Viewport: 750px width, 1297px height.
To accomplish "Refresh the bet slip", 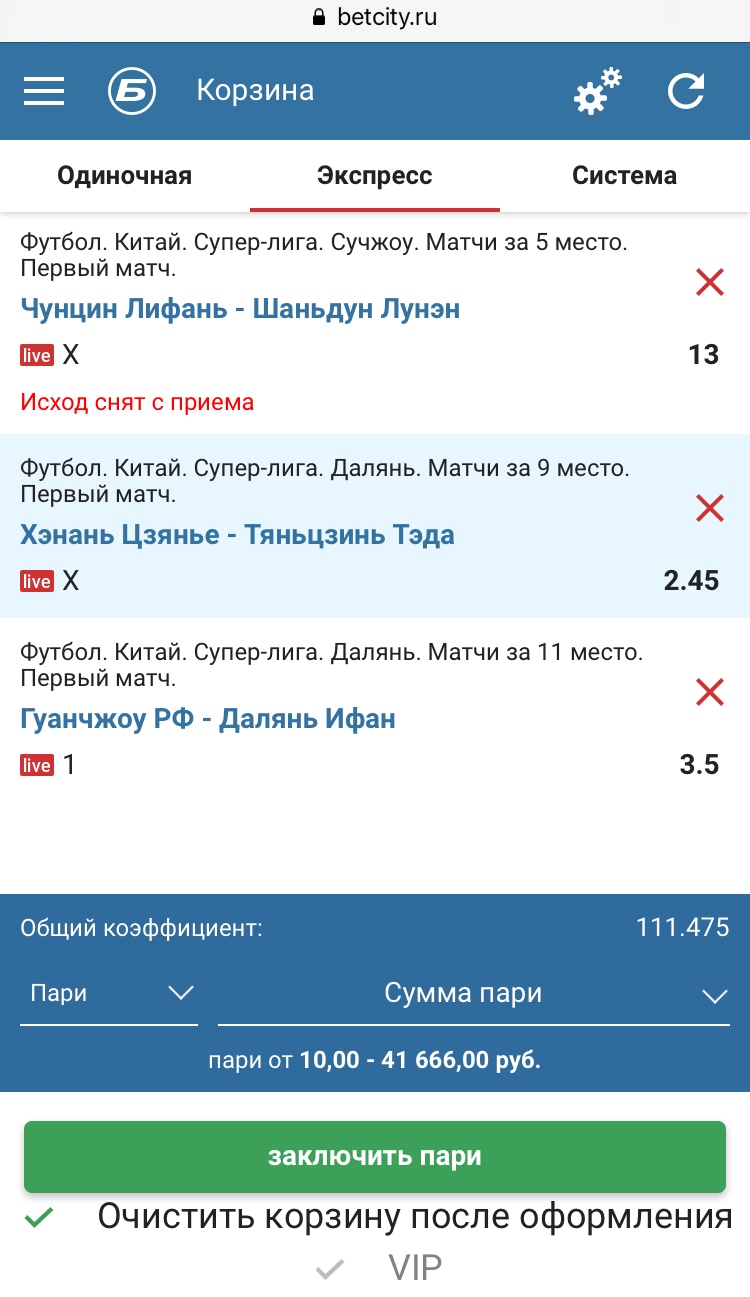I will [686, 91].
